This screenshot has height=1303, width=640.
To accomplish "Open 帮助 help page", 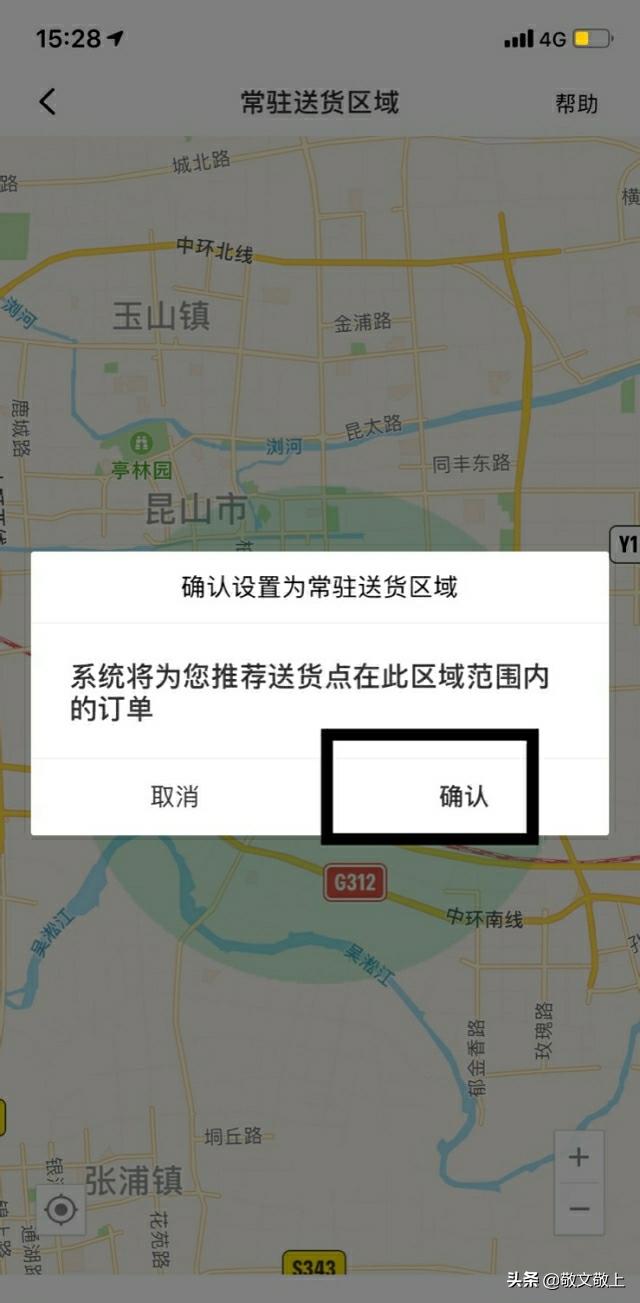I will point(576,103).
